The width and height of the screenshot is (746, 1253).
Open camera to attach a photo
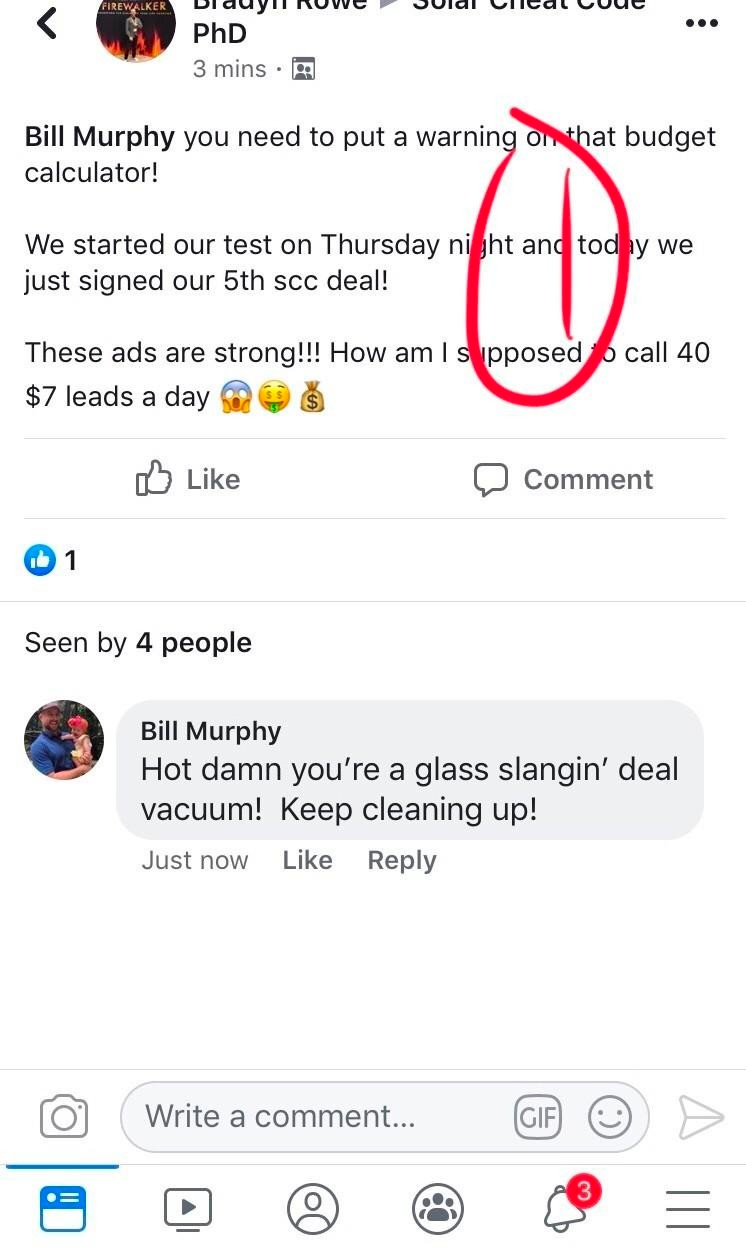click(64, 1117)
